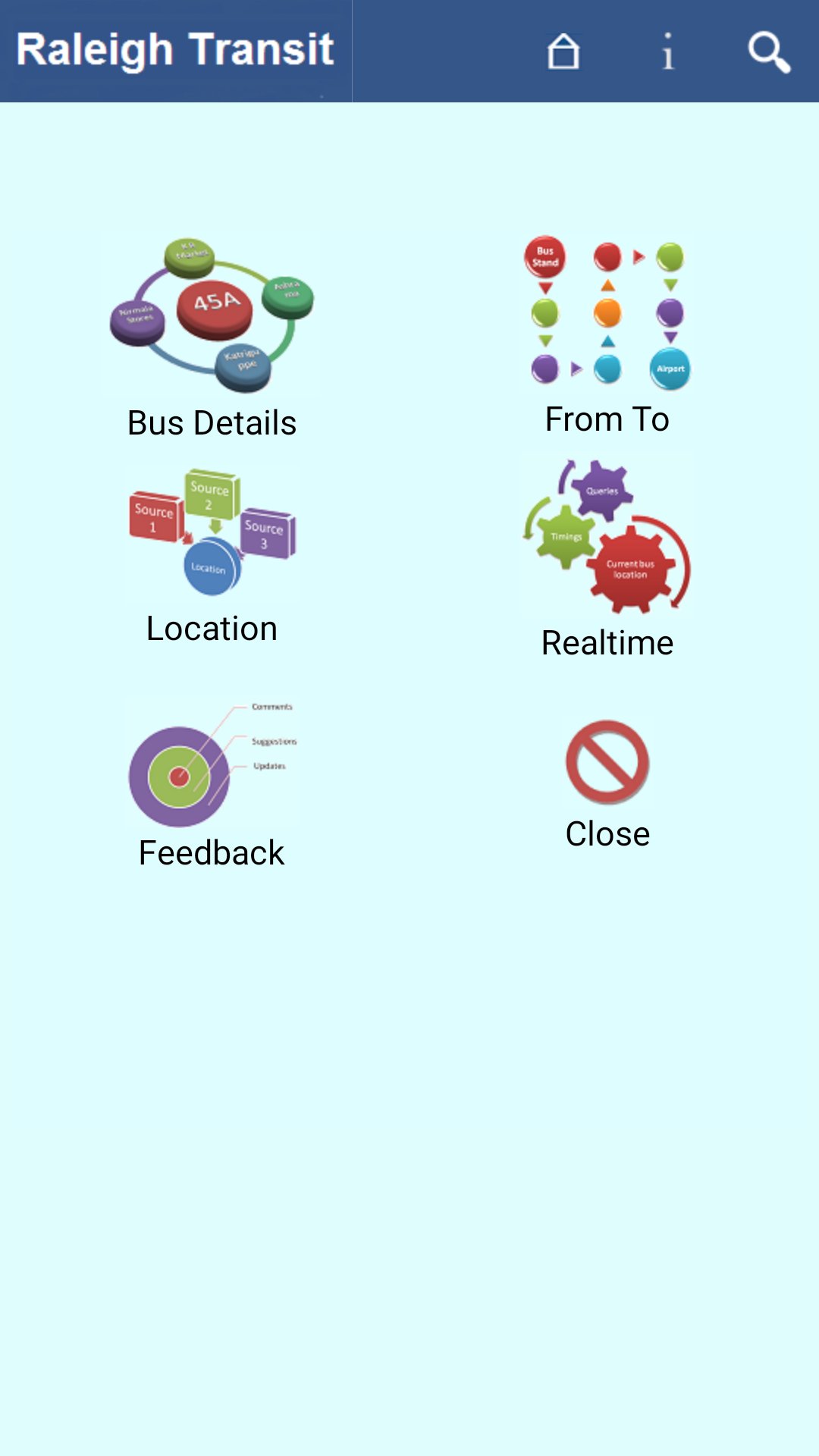Tap the From To label text
Image resolution: width=819 pixels, height=1456 pixels.
[607, 418]
